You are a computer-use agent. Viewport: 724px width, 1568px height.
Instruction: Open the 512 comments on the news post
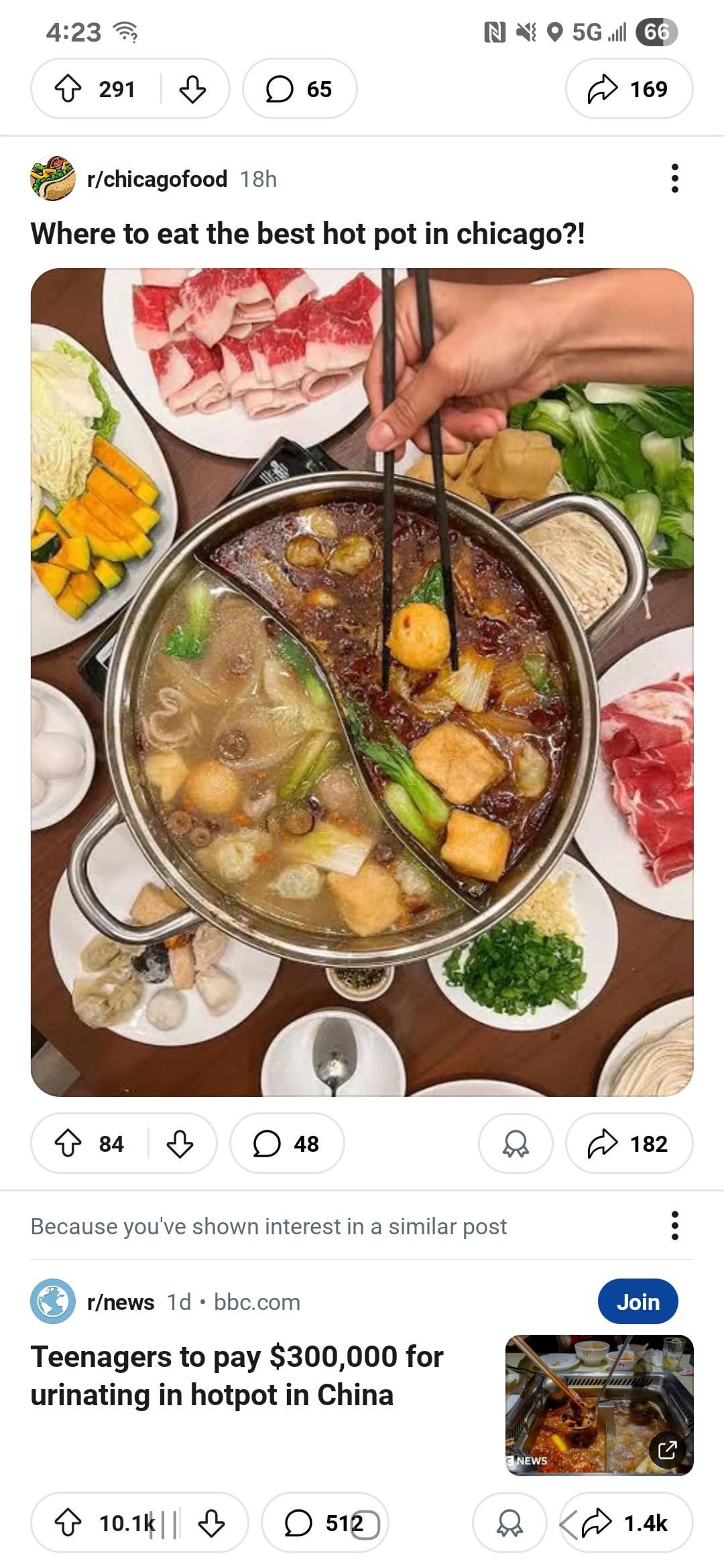click(x=324, y=1523)
